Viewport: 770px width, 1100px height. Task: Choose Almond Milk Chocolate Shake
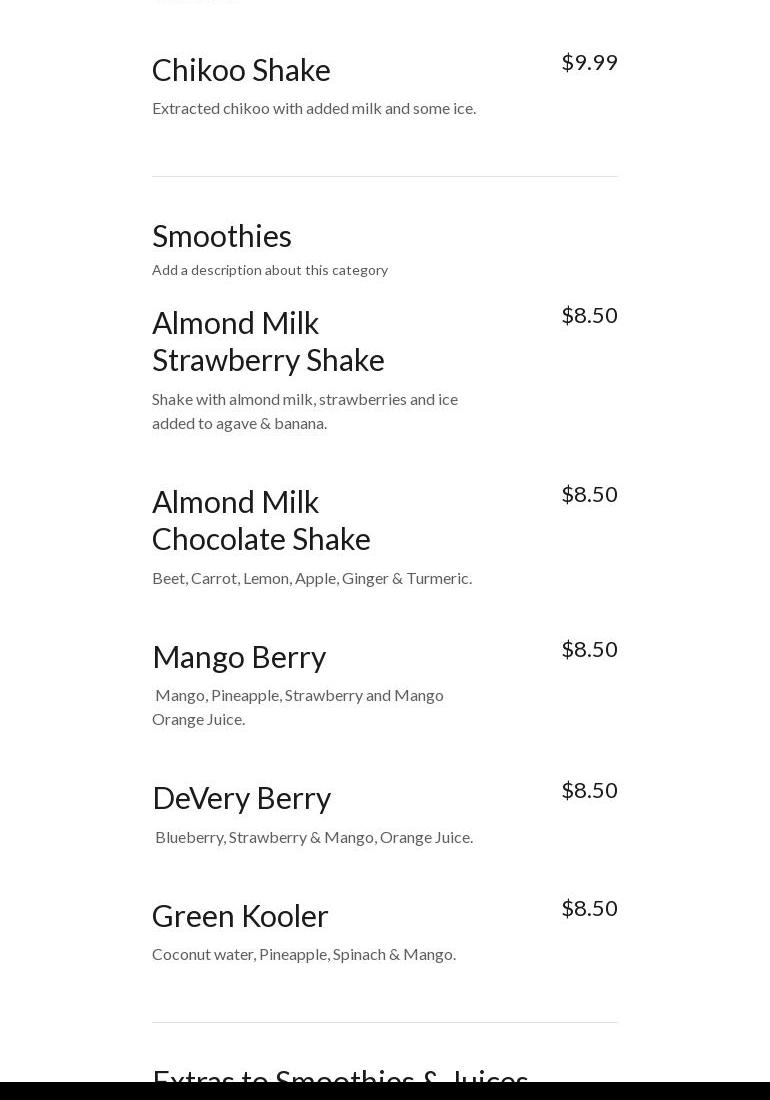pos(261,520)
